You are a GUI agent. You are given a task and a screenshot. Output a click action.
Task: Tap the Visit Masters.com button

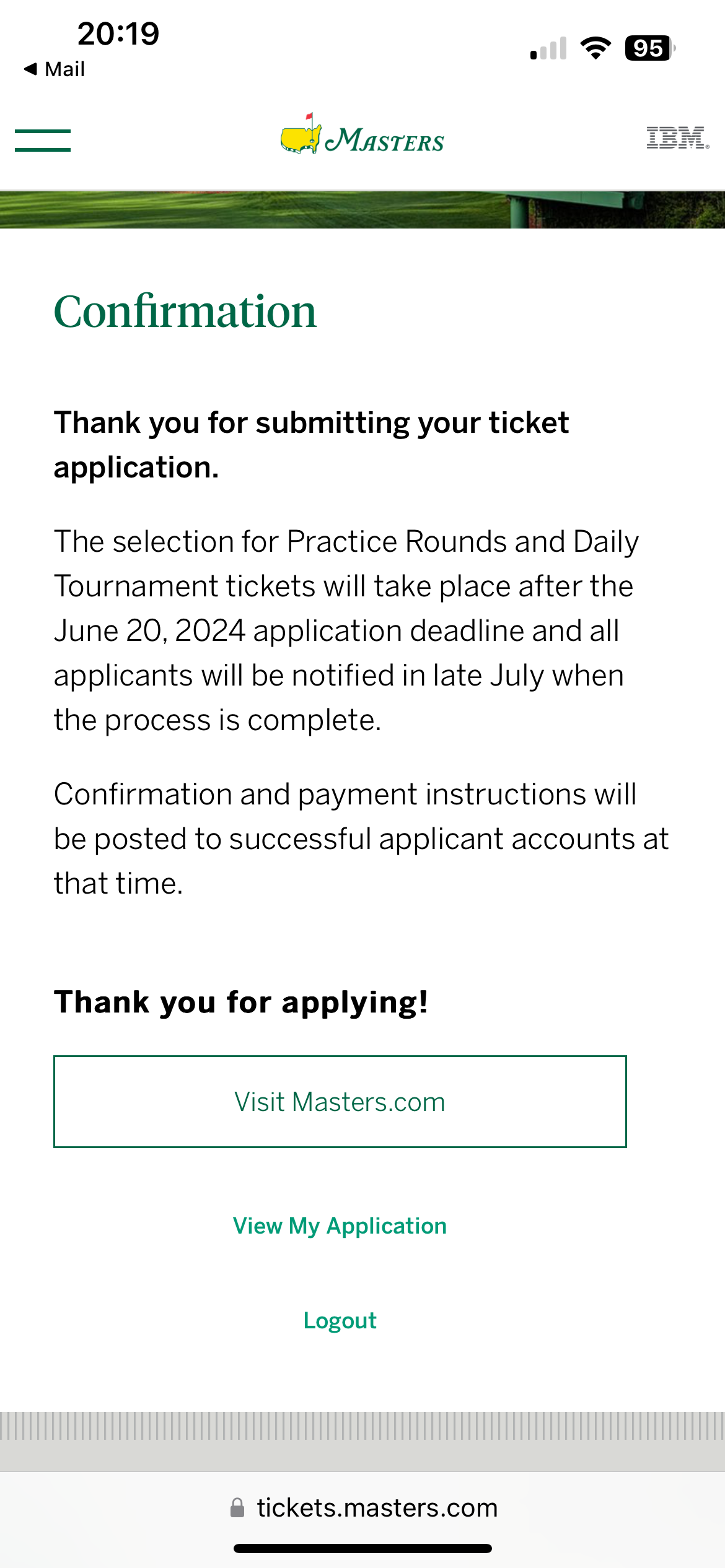tap(340, 1102)
